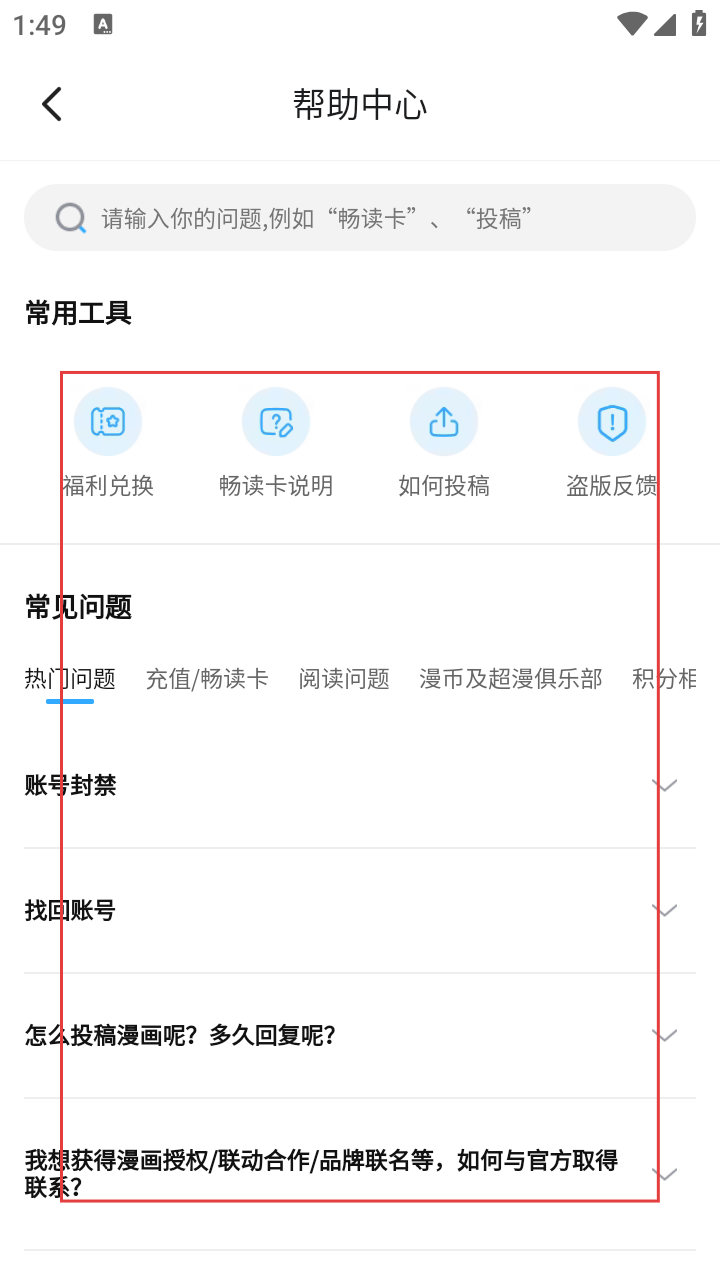Switch to 充值/畅读卡 tab

click(207, 680)
